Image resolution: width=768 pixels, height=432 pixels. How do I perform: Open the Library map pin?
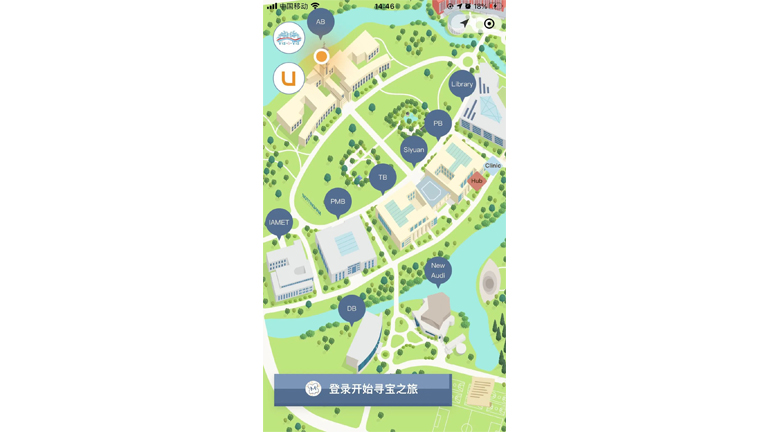[462, 84]
